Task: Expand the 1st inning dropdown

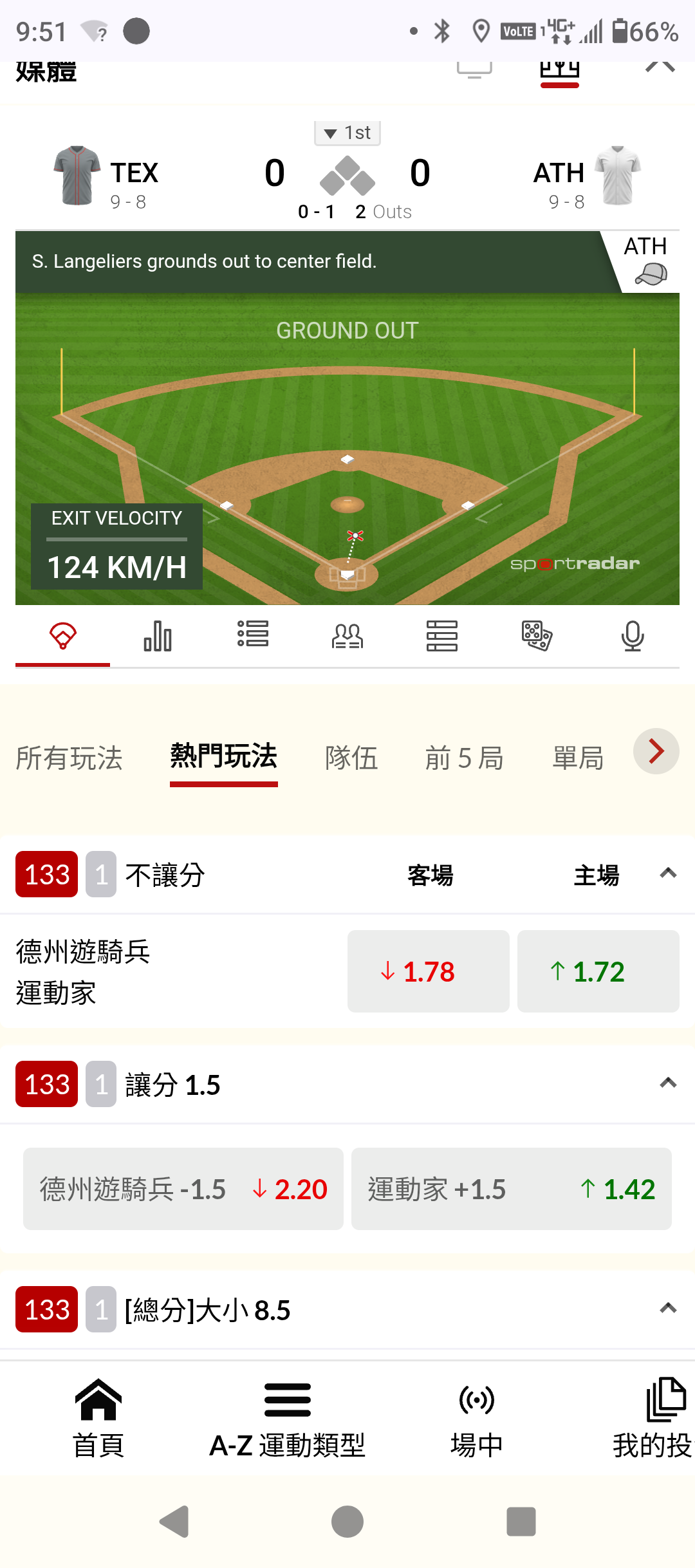Action: (x=347, y=133)
